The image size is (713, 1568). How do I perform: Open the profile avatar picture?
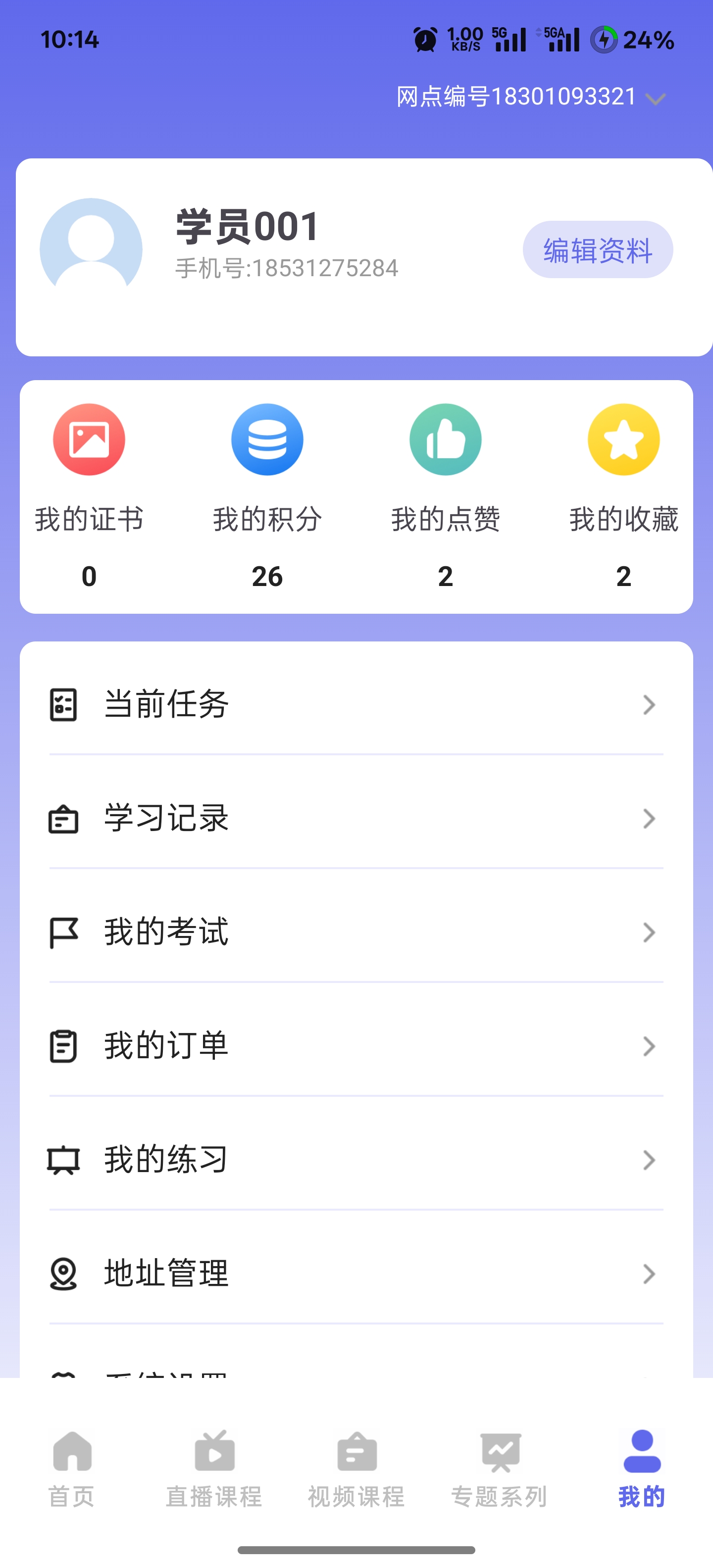pyautogui.click(x=91, y=249)
